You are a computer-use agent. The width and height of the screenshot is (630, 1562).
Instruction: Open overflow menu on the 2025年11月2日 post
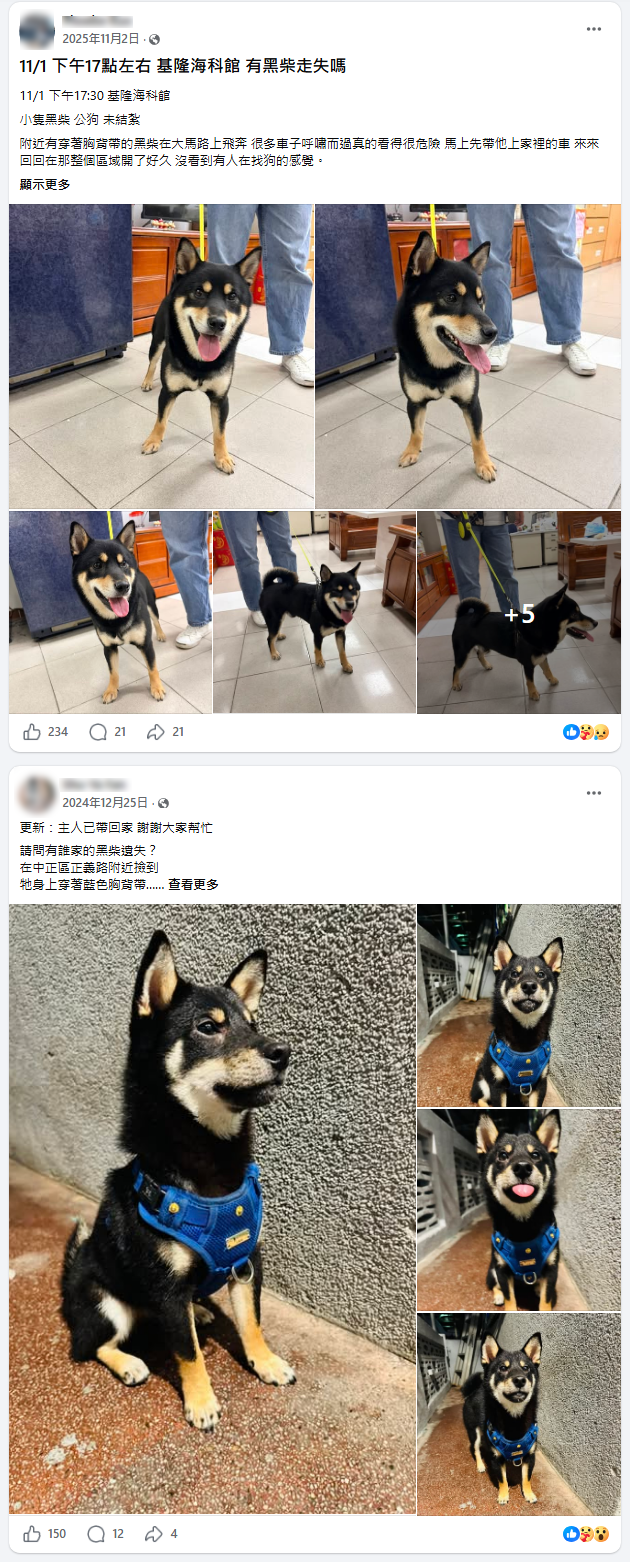(594, 29)
